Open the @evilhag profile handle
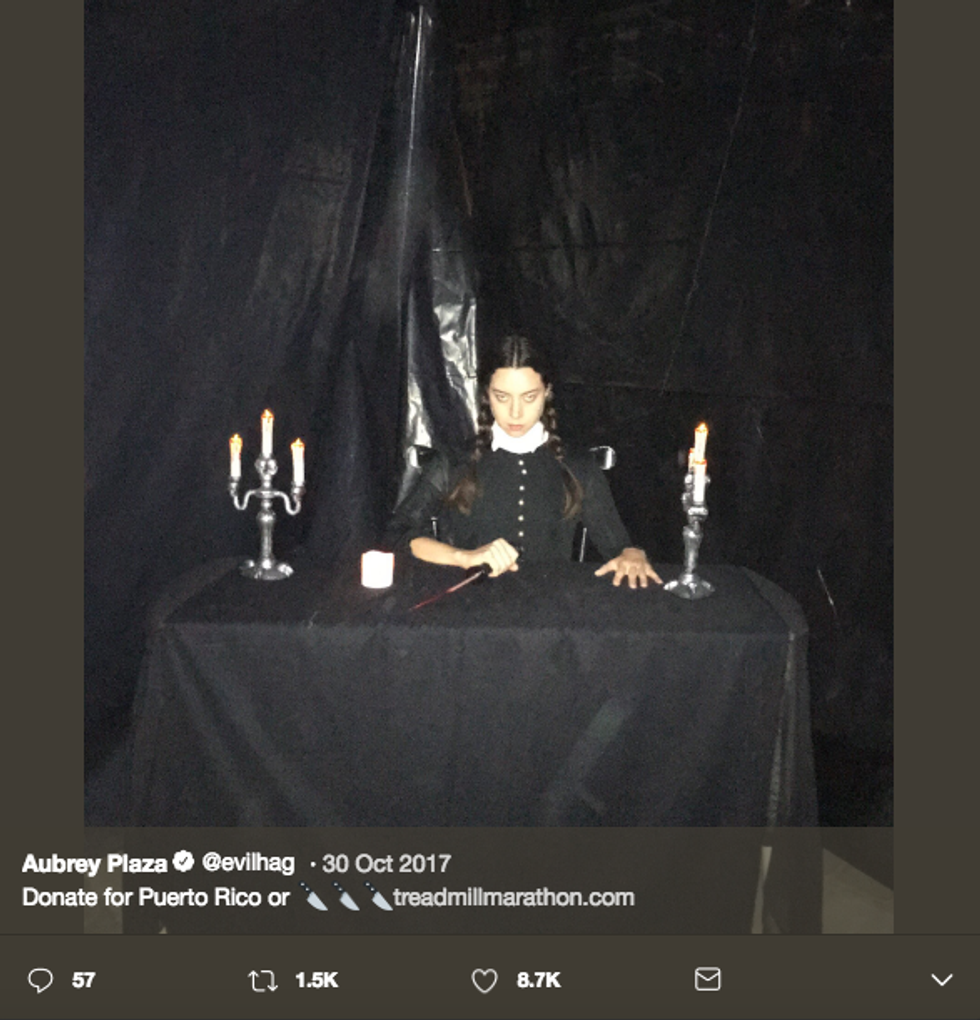Viewport: 980px width, 1020px height. 248,862
